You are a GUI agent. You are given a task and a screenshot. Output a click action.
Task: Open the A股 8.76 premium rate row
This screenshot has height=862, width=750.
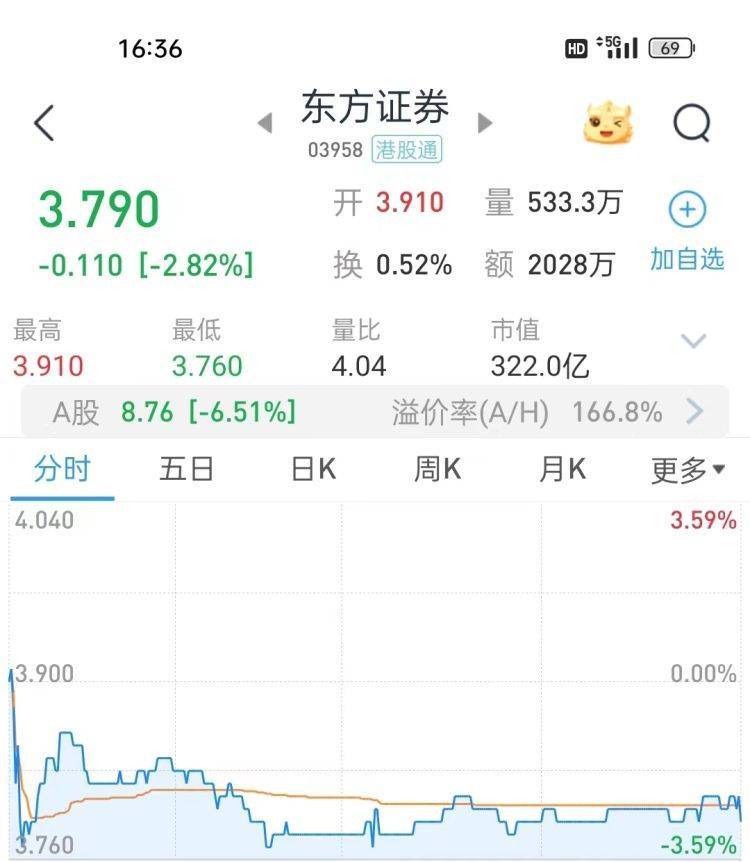[x=375, y=411]
